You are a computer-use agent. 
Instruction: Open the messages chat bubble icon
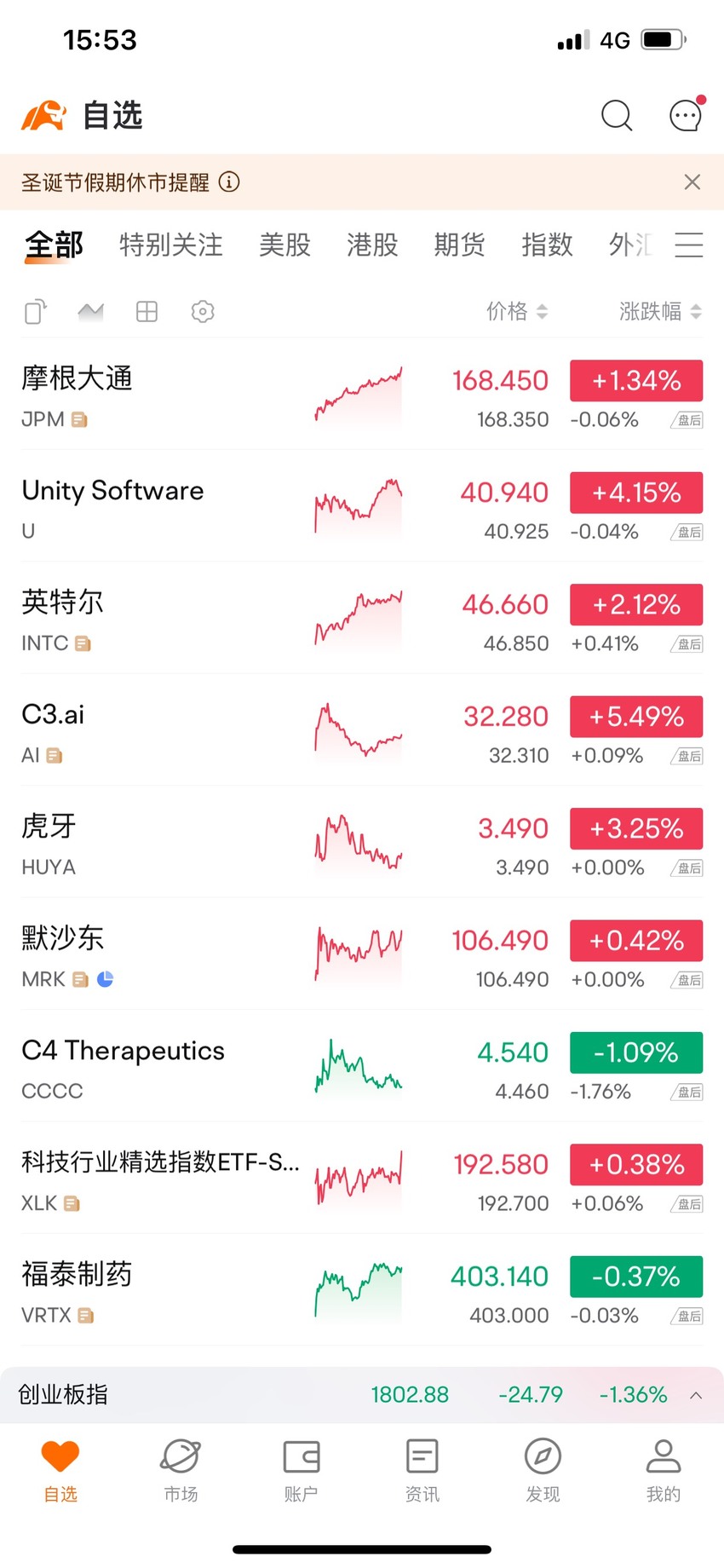(x=687, y=114)
